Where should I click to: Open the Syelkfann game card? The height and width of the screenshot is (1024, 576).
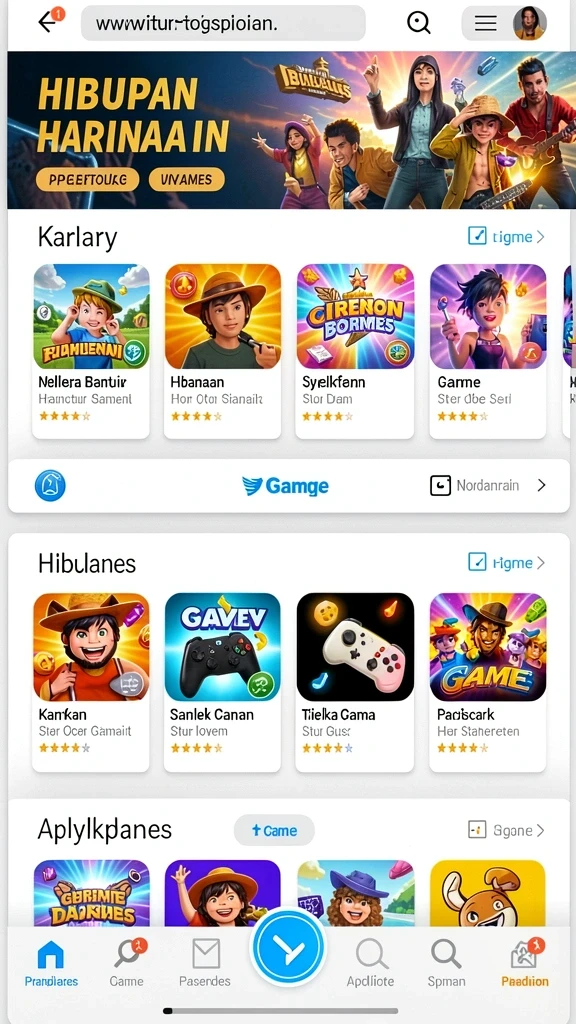[355, 350]
